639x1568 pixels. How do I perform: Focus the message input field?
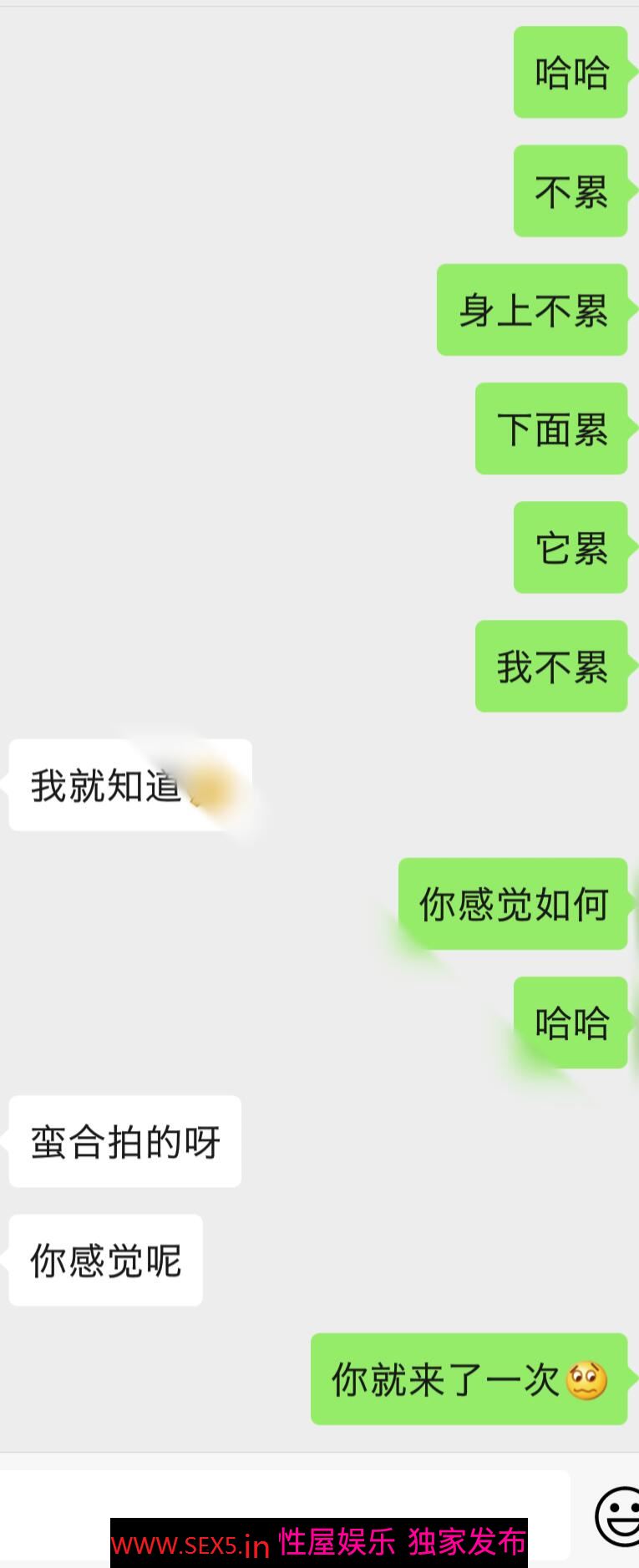(x=284, y=1495)
